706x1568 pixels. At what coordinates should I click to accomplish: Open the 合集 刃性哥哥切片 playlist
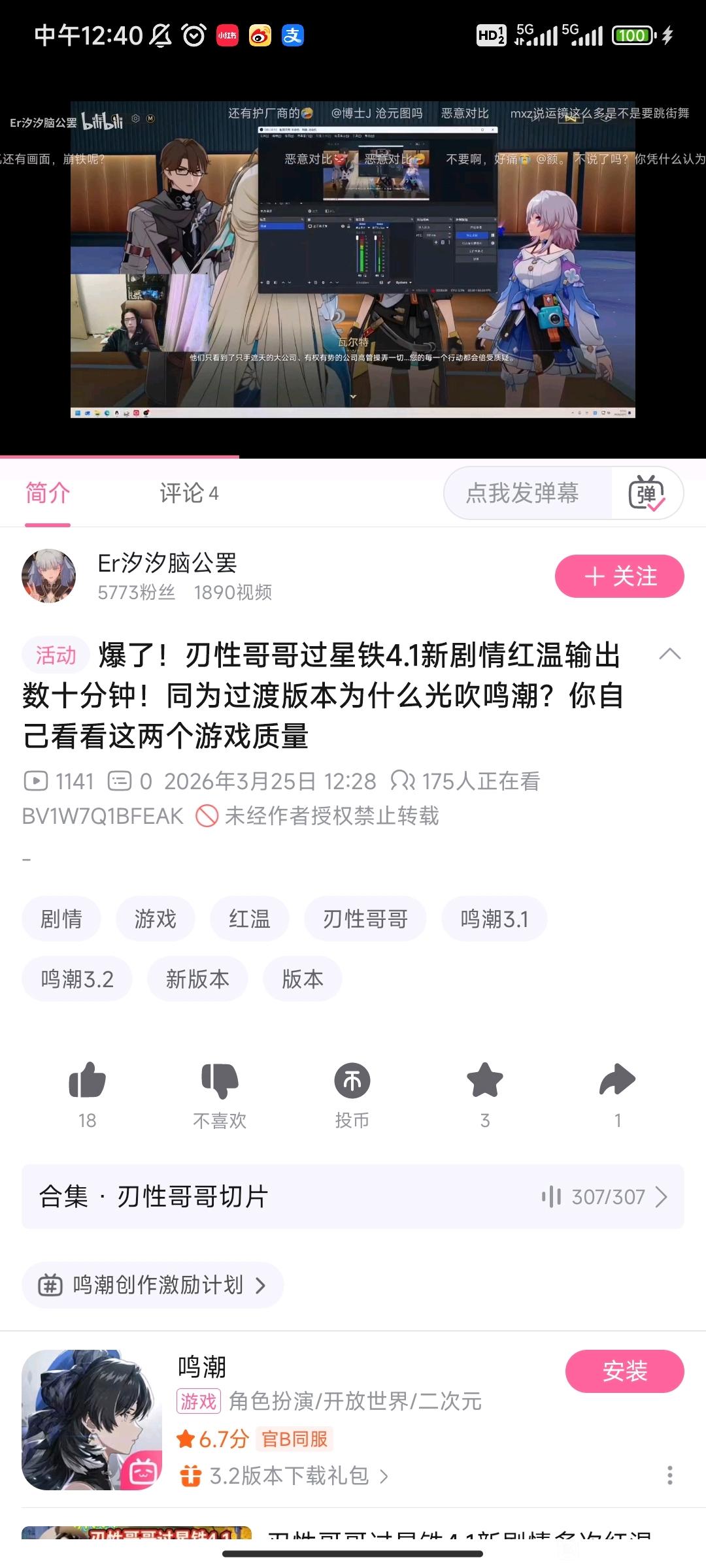click(x=353, y=1196)
